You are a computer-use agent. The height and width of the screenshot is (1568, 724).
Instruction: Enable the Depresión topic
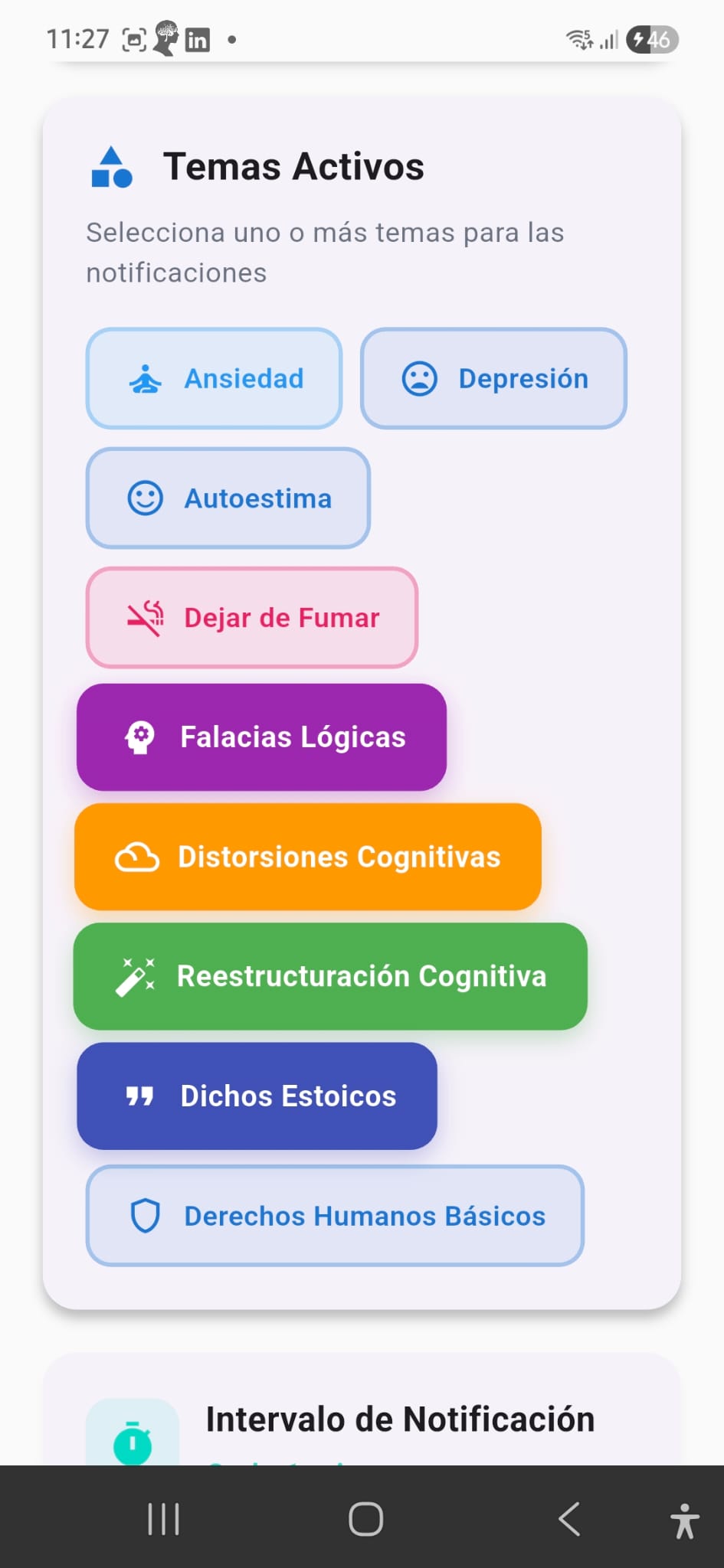[x=493, y=378]
